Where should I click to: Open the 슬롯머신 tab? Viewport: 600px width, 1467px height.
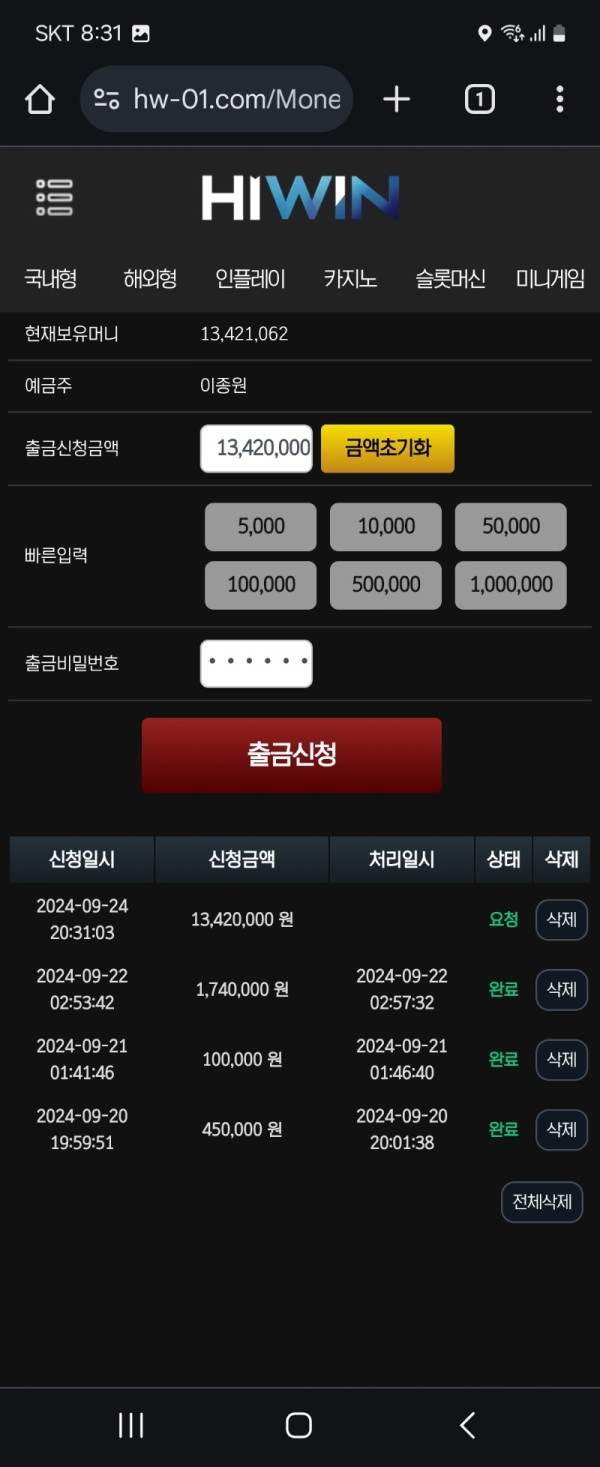click(x=450, y=279)
